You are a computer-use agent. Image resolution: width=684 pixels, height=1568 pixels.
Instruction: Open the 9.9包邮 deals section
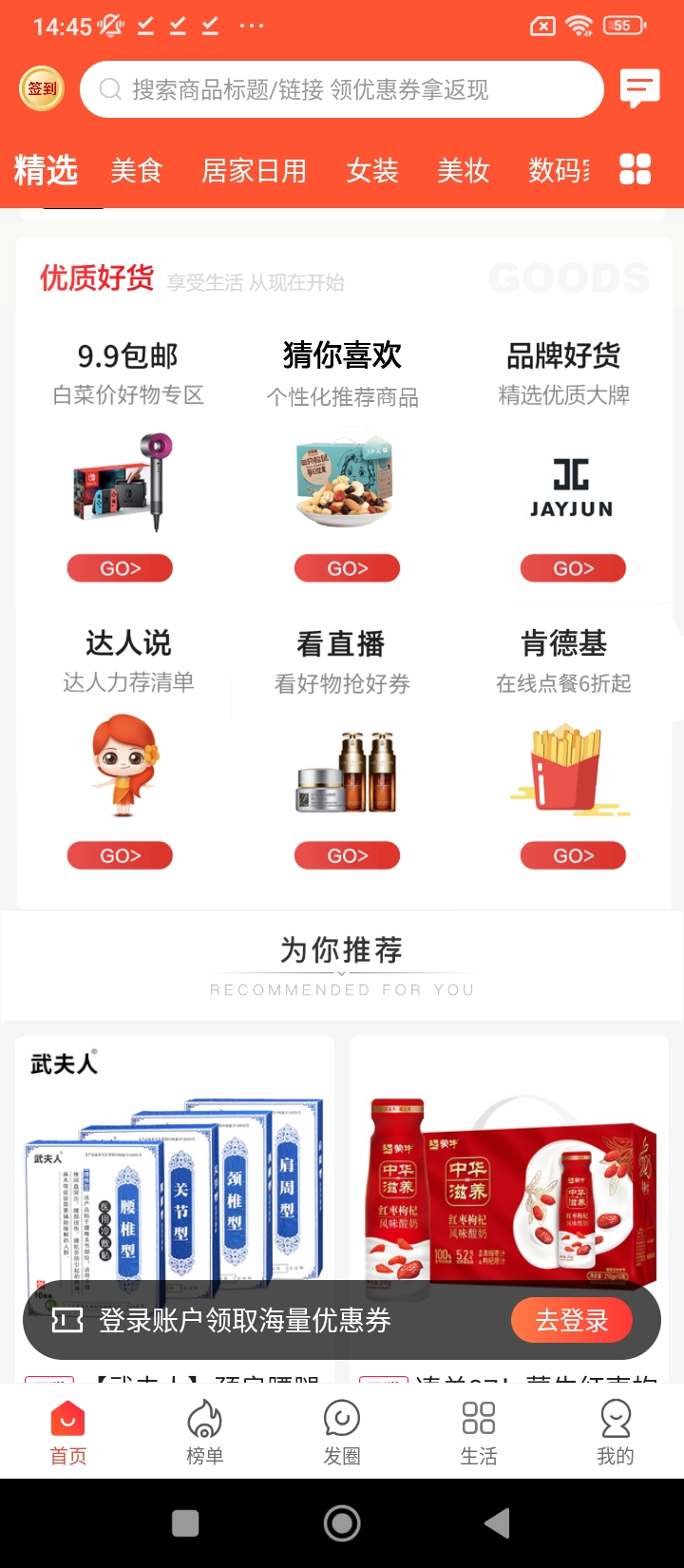click(120, 568)
